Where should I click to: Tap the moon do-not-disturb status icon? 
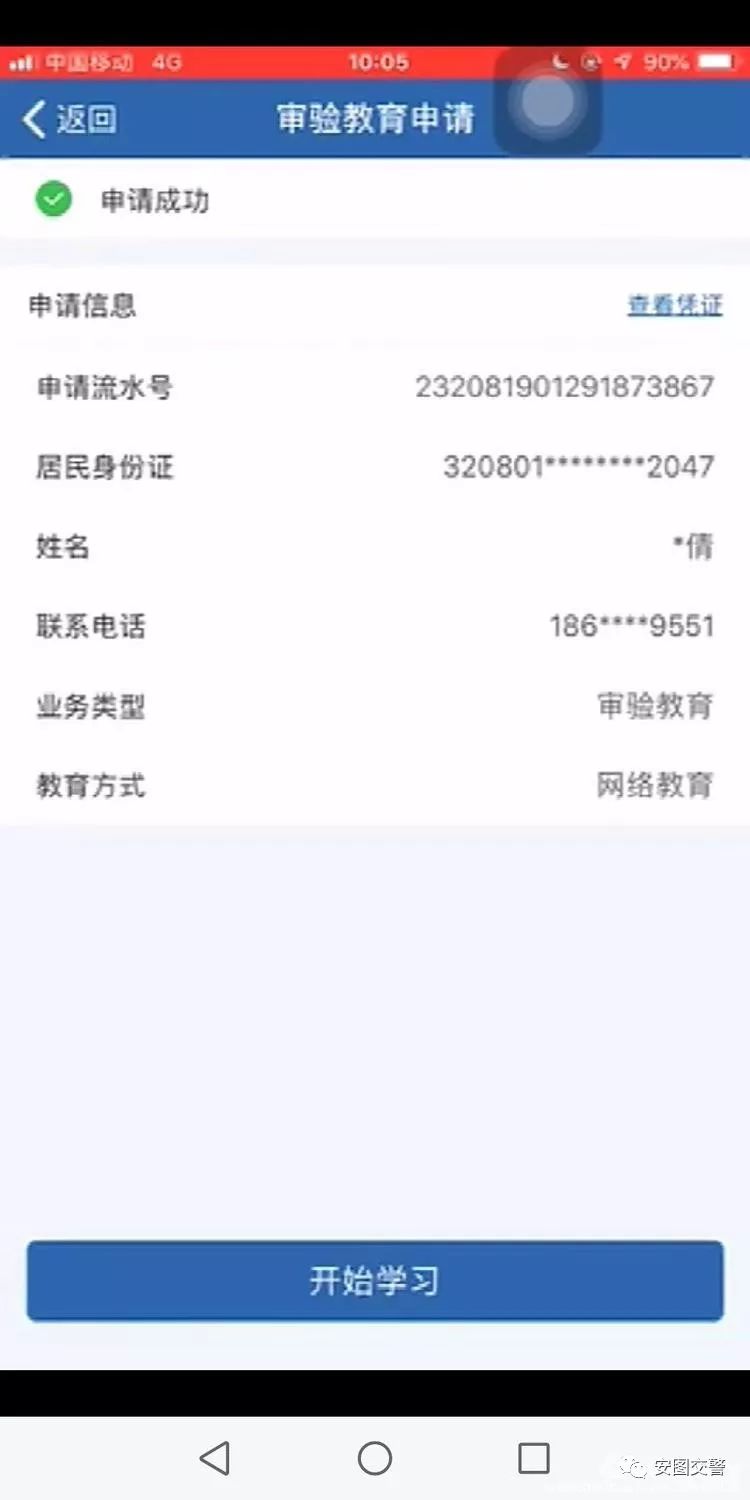pos(558,62)
